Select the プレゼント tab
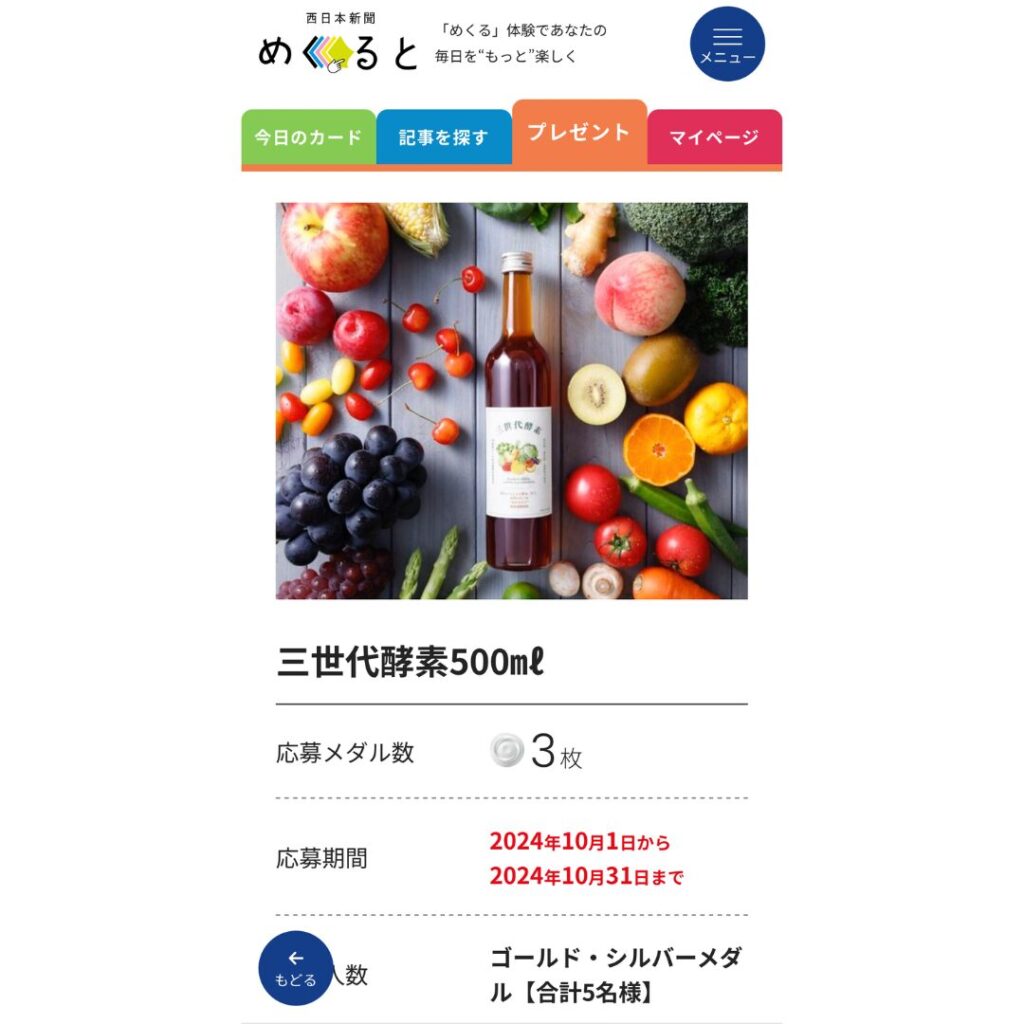This screenshot has height=1024, width=1024. tap(579, 132)
